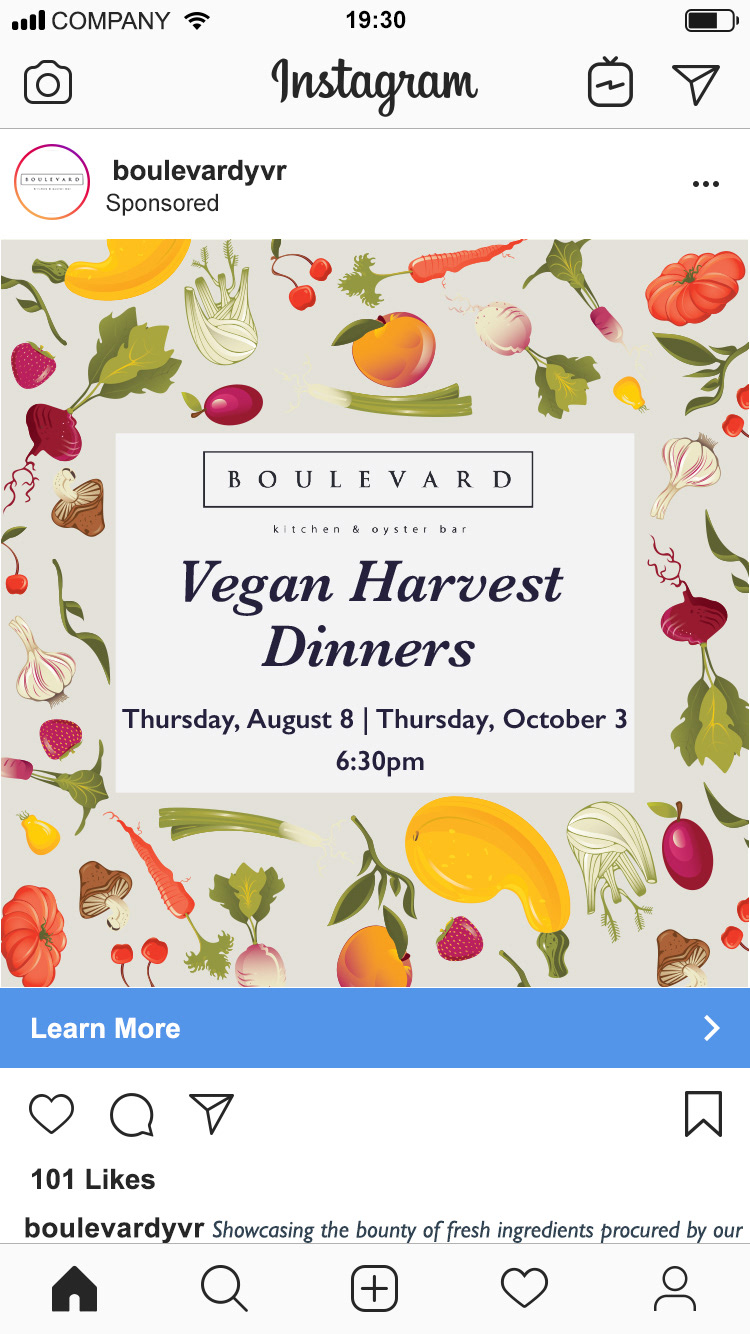View the 101 Likes list
750x1334 pixels.
coord(93,1179)
